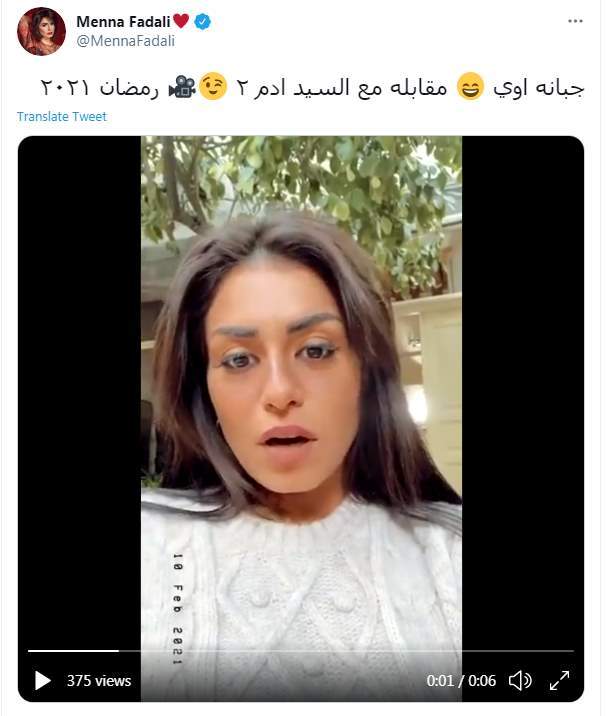Play the video
The image size is (606, 716).
point(43,680)
